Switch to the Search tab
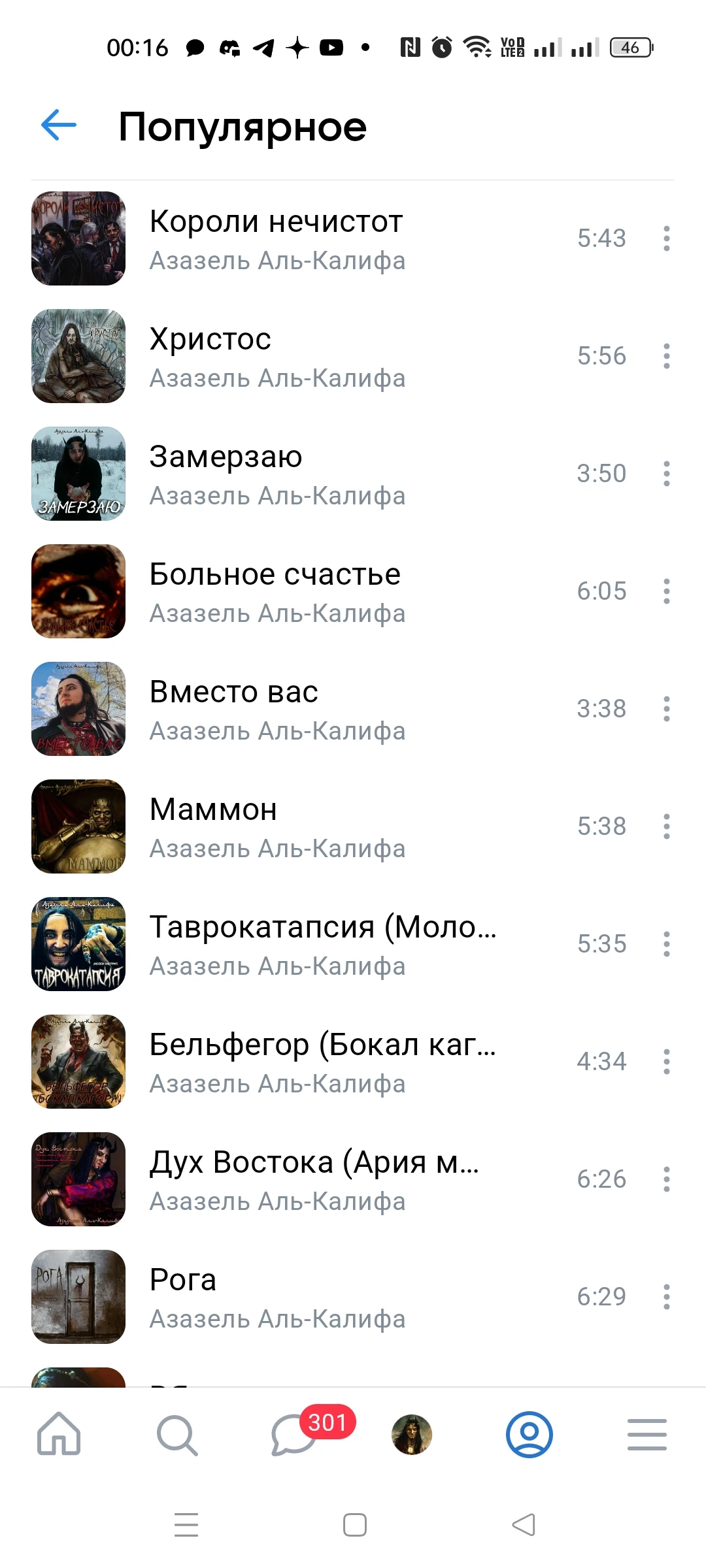The width and height of the screenshot is (706, 1568). 176,1435
